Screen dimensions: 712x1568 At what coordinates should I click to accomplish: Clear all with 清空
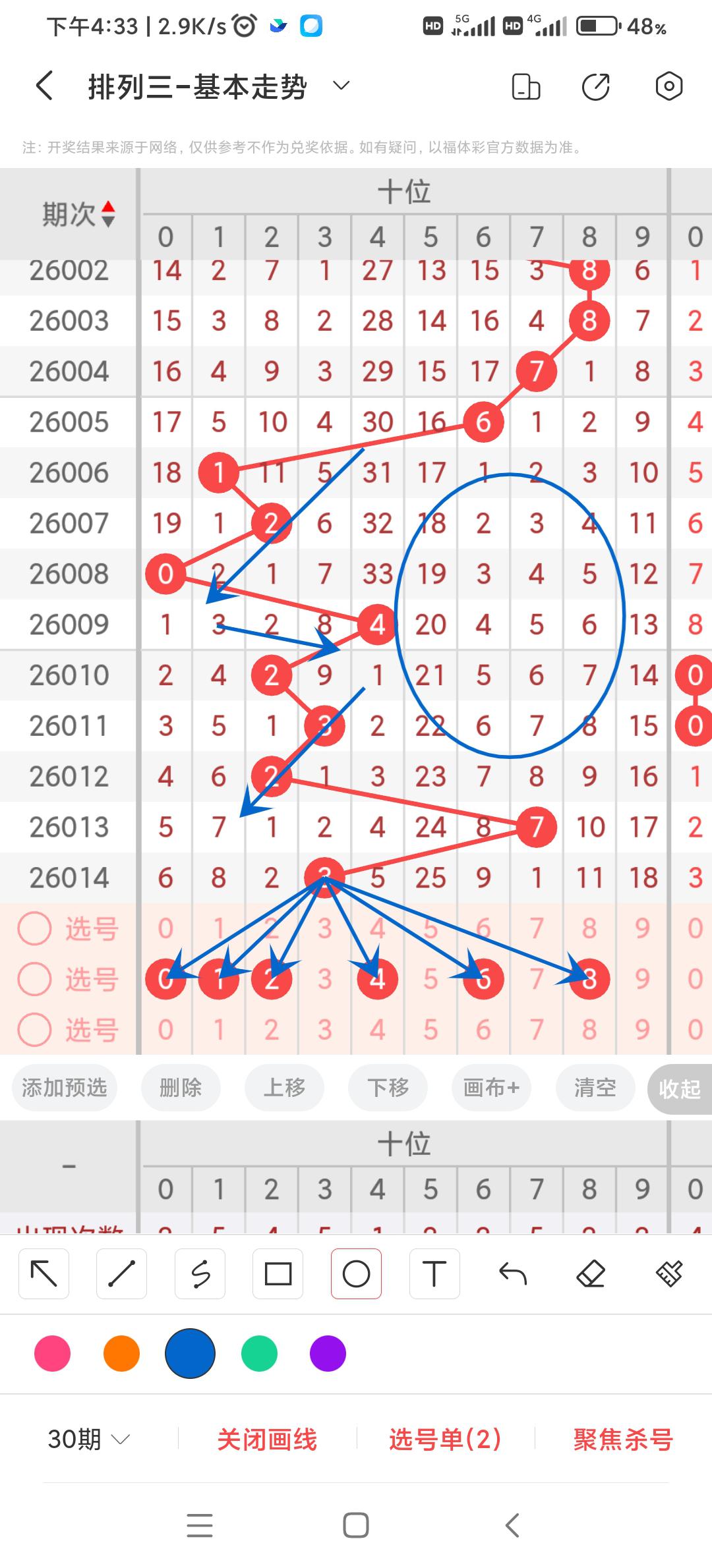(595, 1088)
